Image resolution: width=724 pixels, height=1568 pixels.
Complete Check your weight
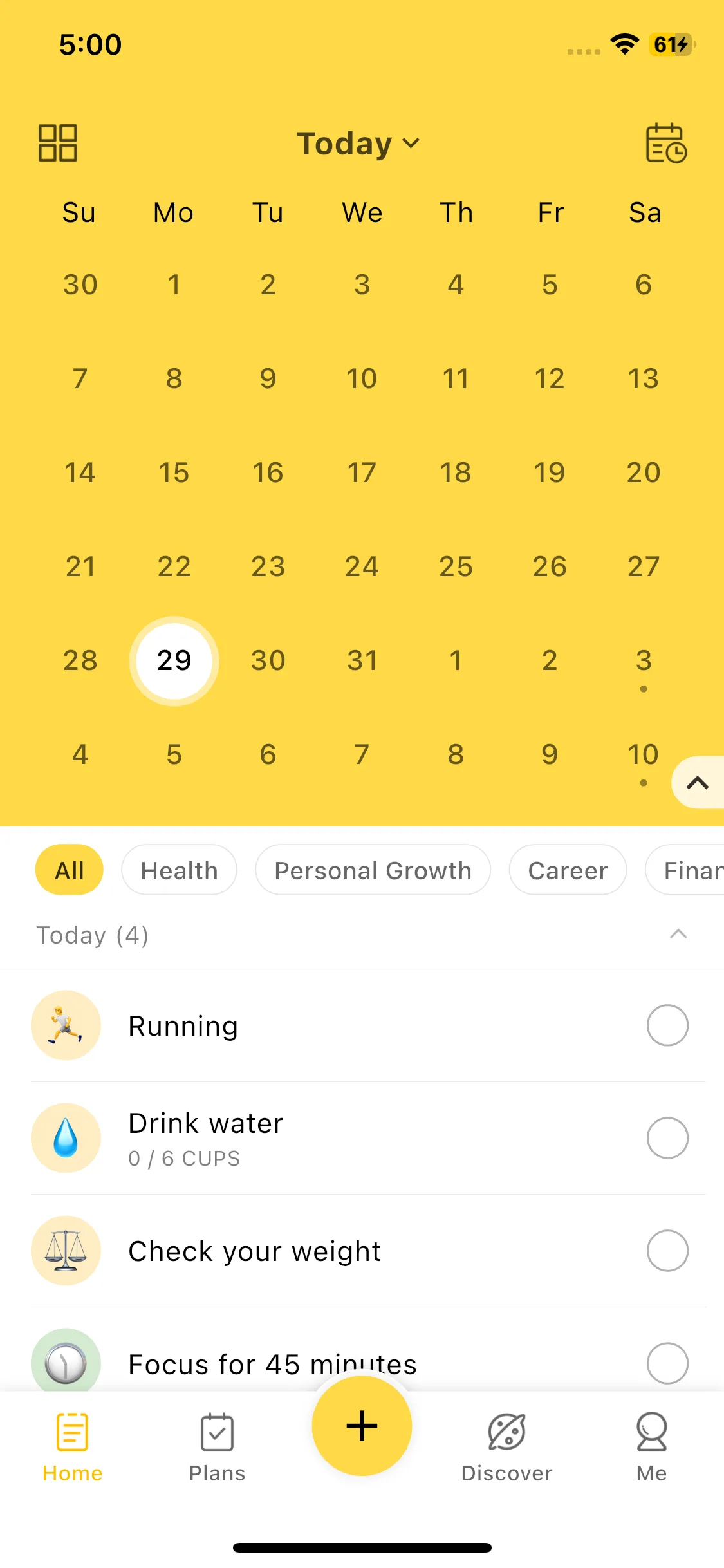[667, 1251]
